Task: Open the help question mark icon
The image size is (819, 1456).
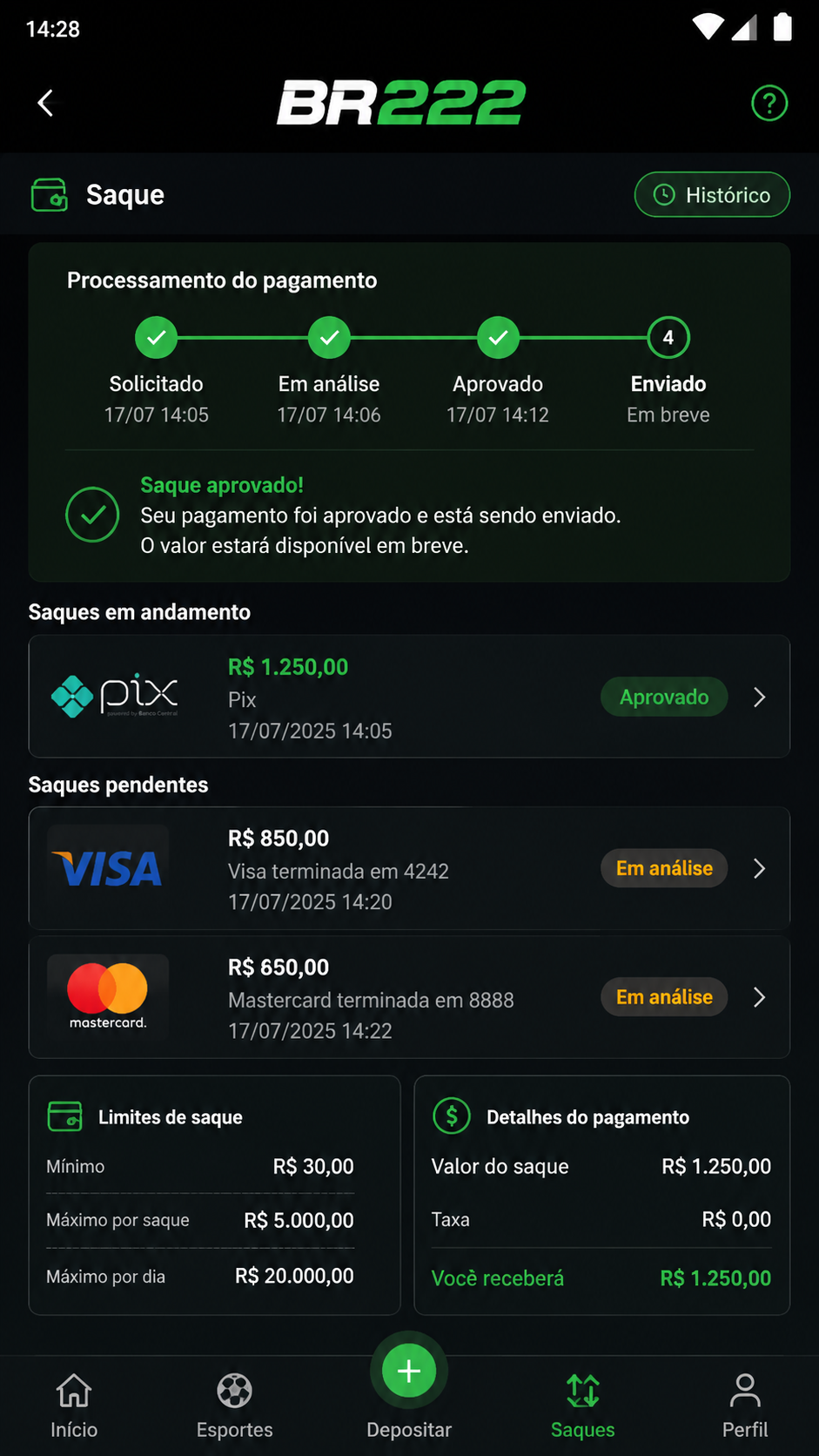Action: [769, 103]
